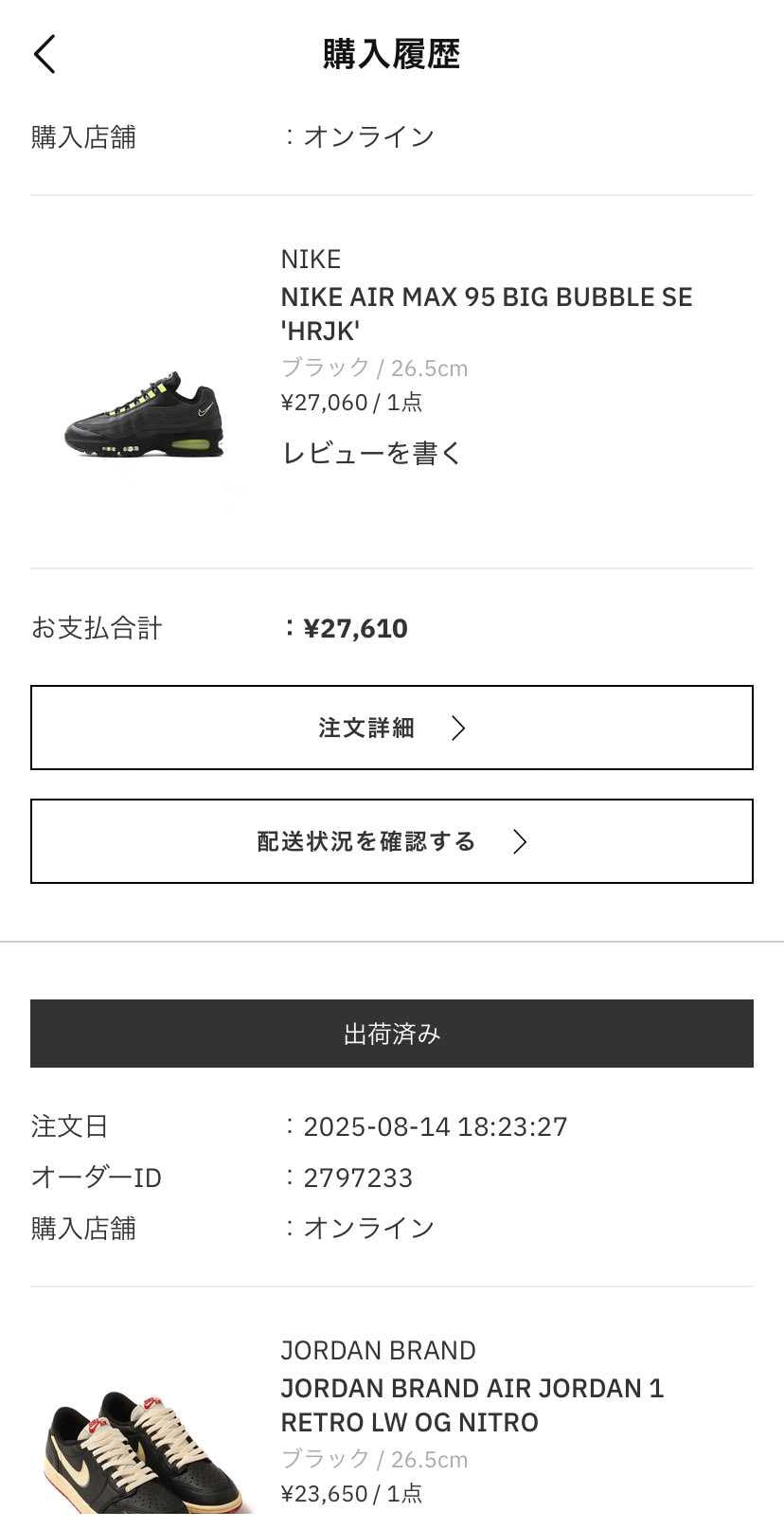Tap the 購入履歴 screen title
The height and width of the screenshot is (1529, 784).
pos(391,54)
